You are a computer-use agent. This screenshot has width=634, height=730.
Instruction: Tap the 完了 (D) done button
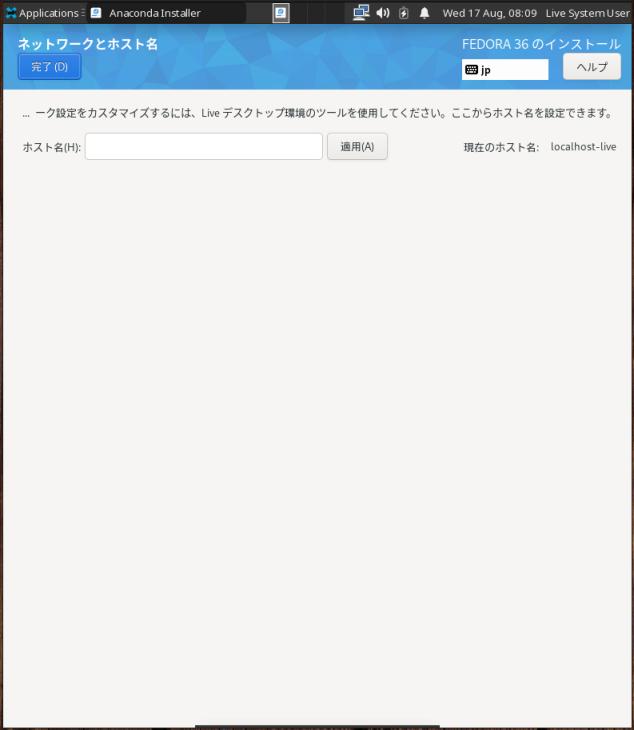(49, 67)
